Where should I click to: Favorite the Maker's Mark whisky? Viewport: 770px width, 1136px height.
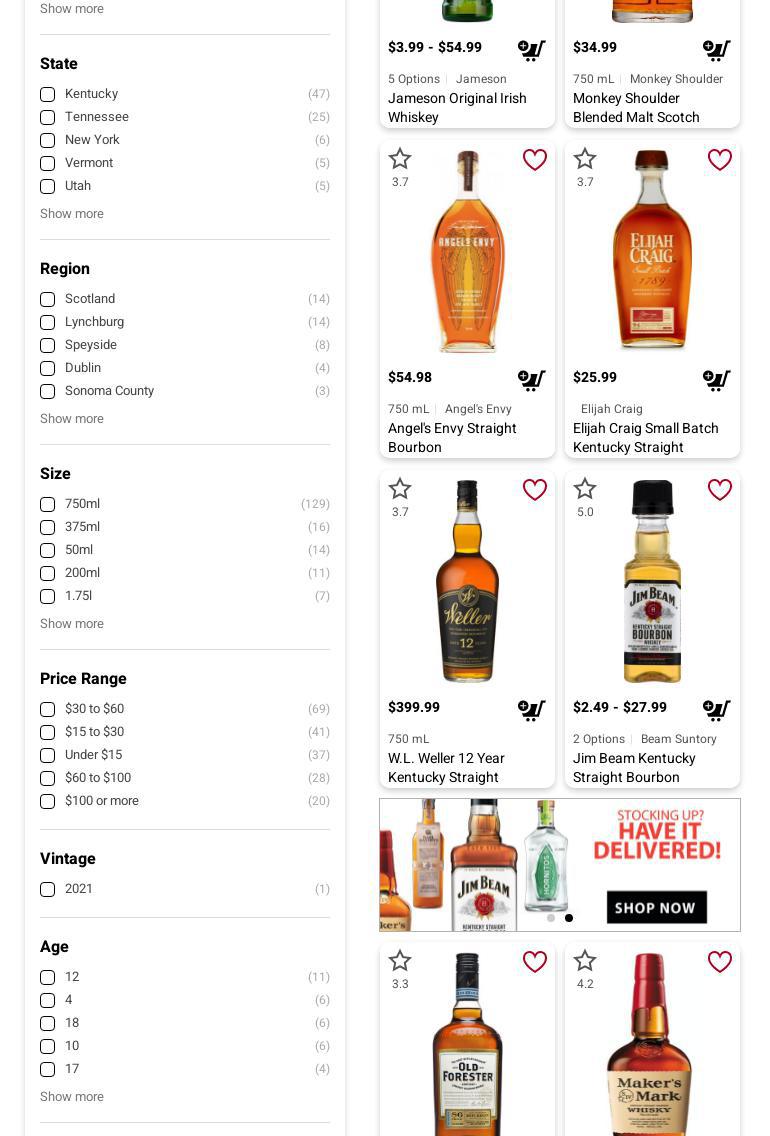[x=719, y=961]
